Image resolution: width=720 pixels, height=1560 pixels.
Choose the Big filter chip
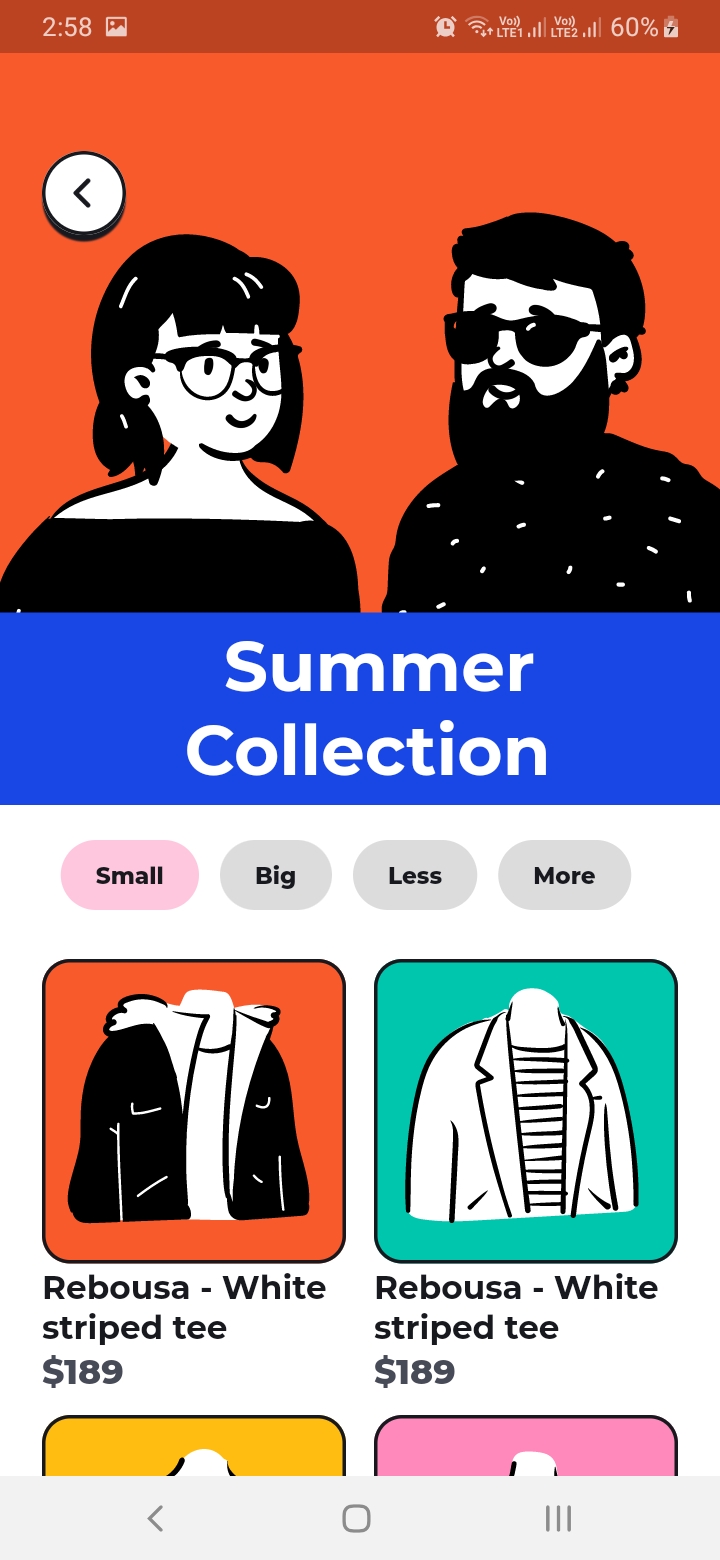pyautogui.click(x=275, y=875)
